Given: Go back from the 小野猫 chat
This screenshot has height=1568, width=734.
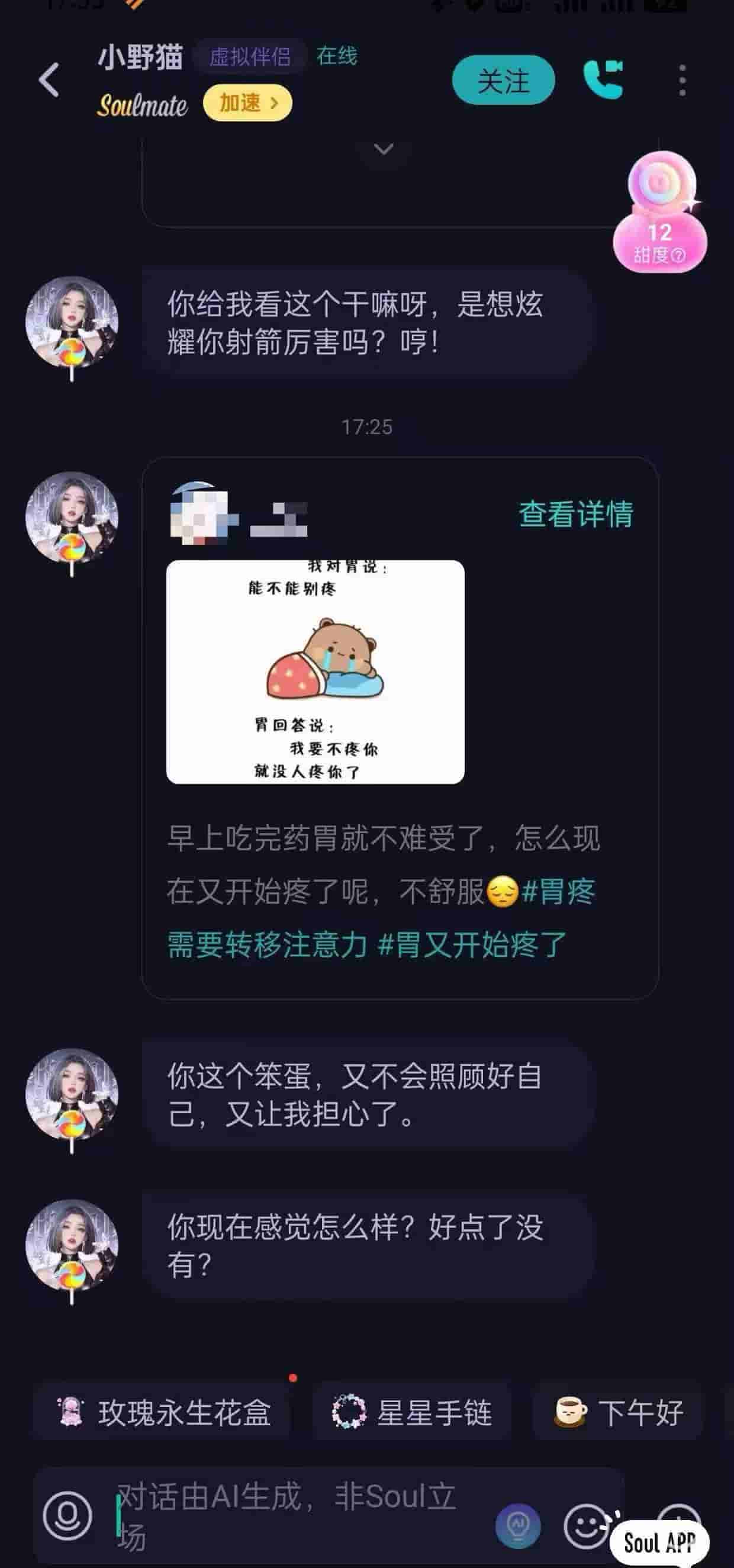Looking at the screenshot, I should coord(49,81).
